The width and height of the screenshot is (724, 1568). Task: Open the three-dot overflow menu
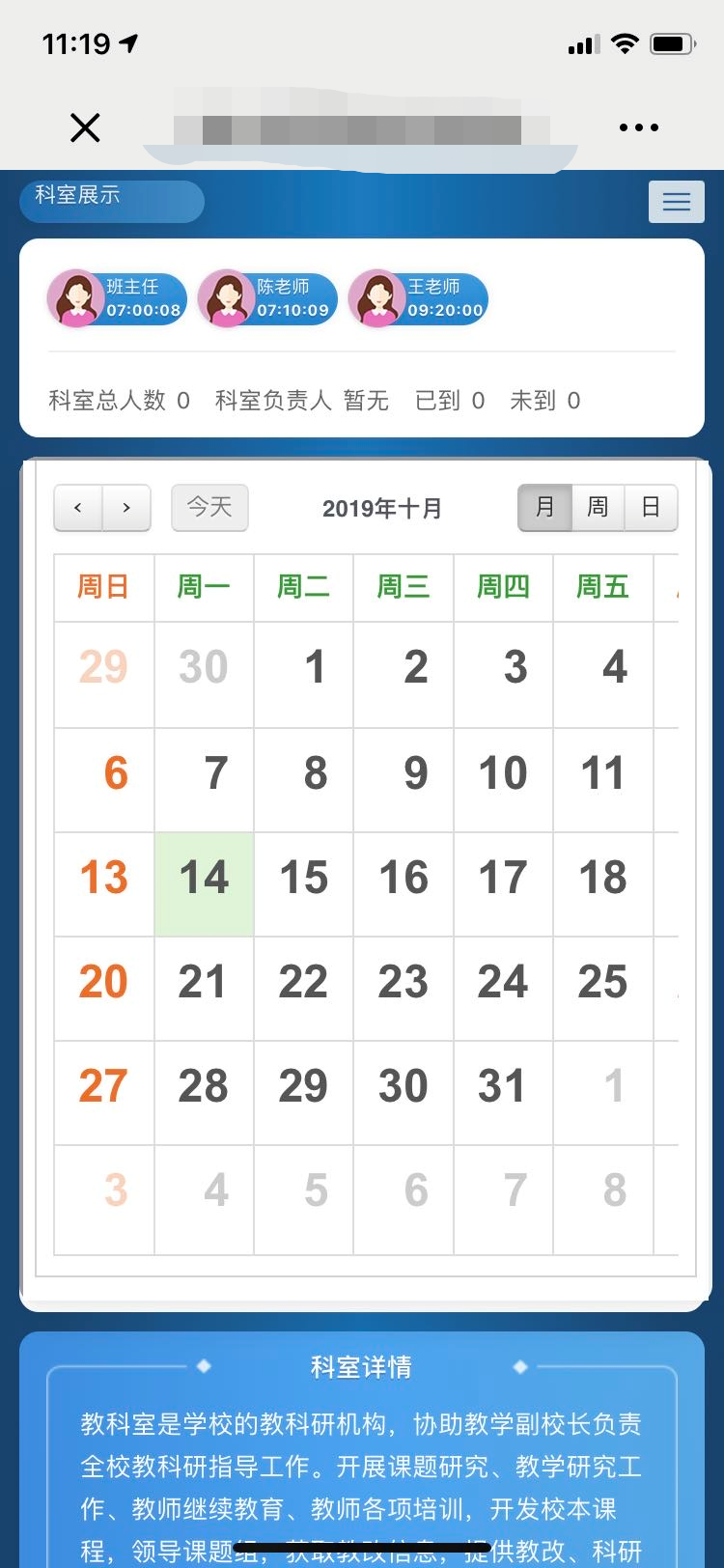tap(638, 126)
